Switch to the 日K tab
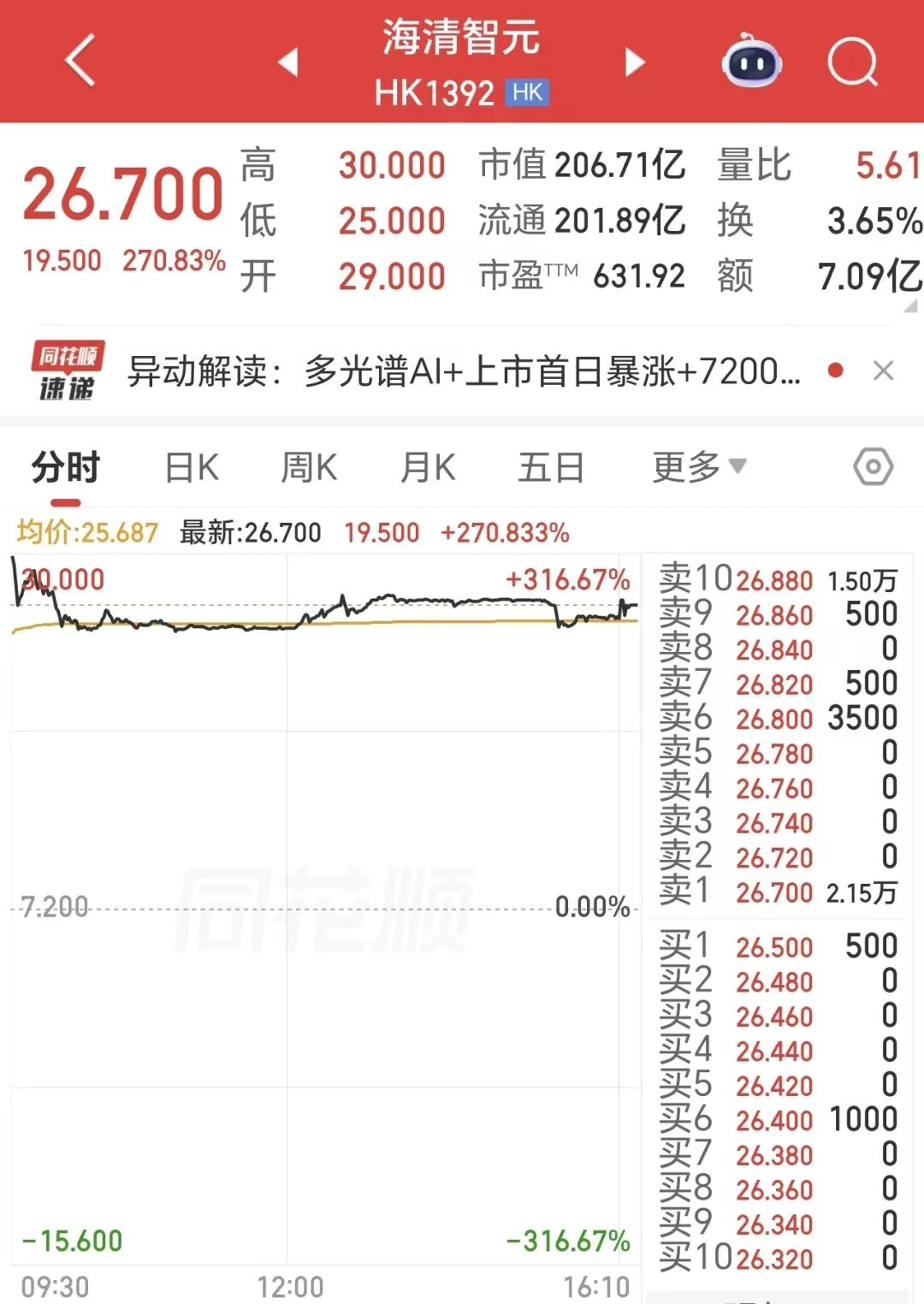 pyautogui.click(x=192, y=468)
